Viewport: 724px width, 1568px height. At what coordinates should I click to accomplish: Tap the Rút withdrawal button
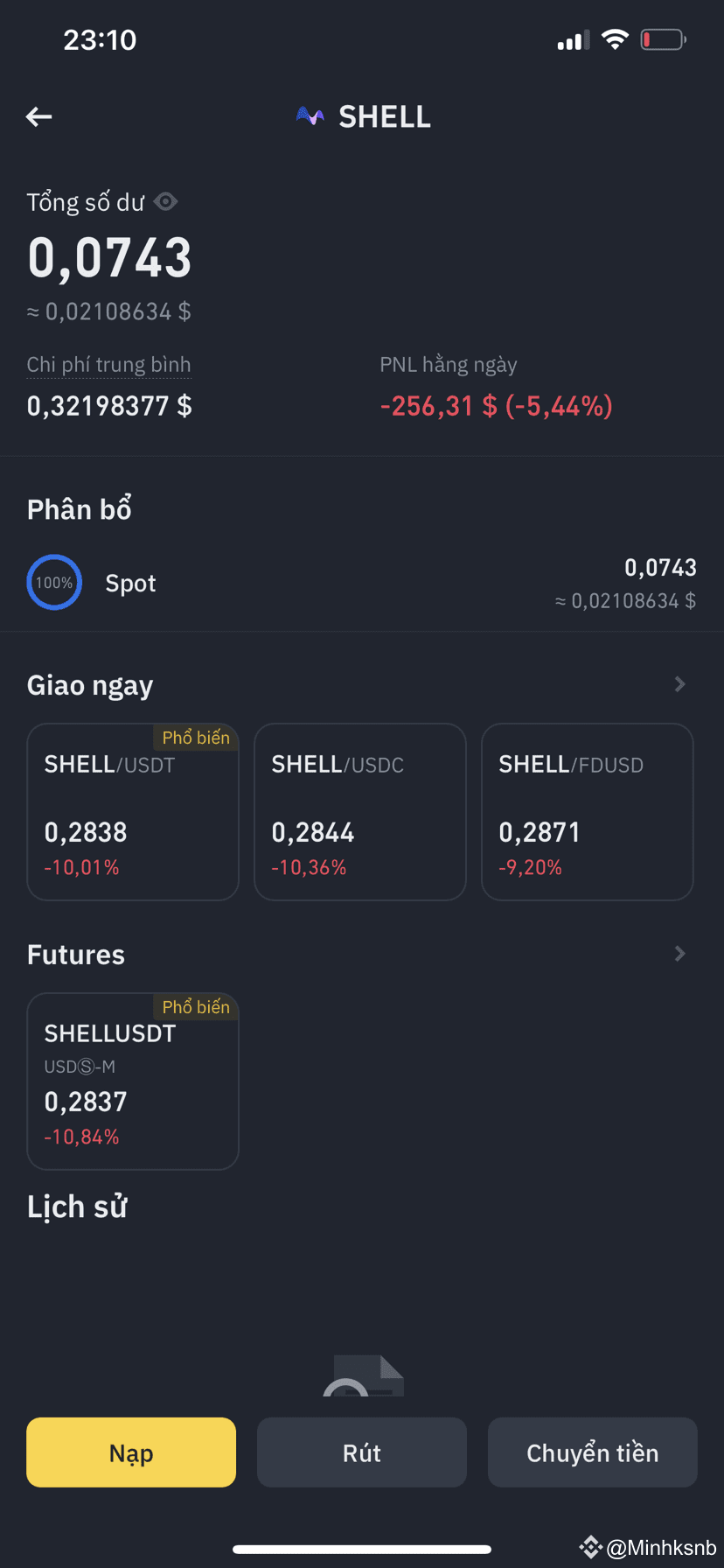click(x=361, y=1452)
